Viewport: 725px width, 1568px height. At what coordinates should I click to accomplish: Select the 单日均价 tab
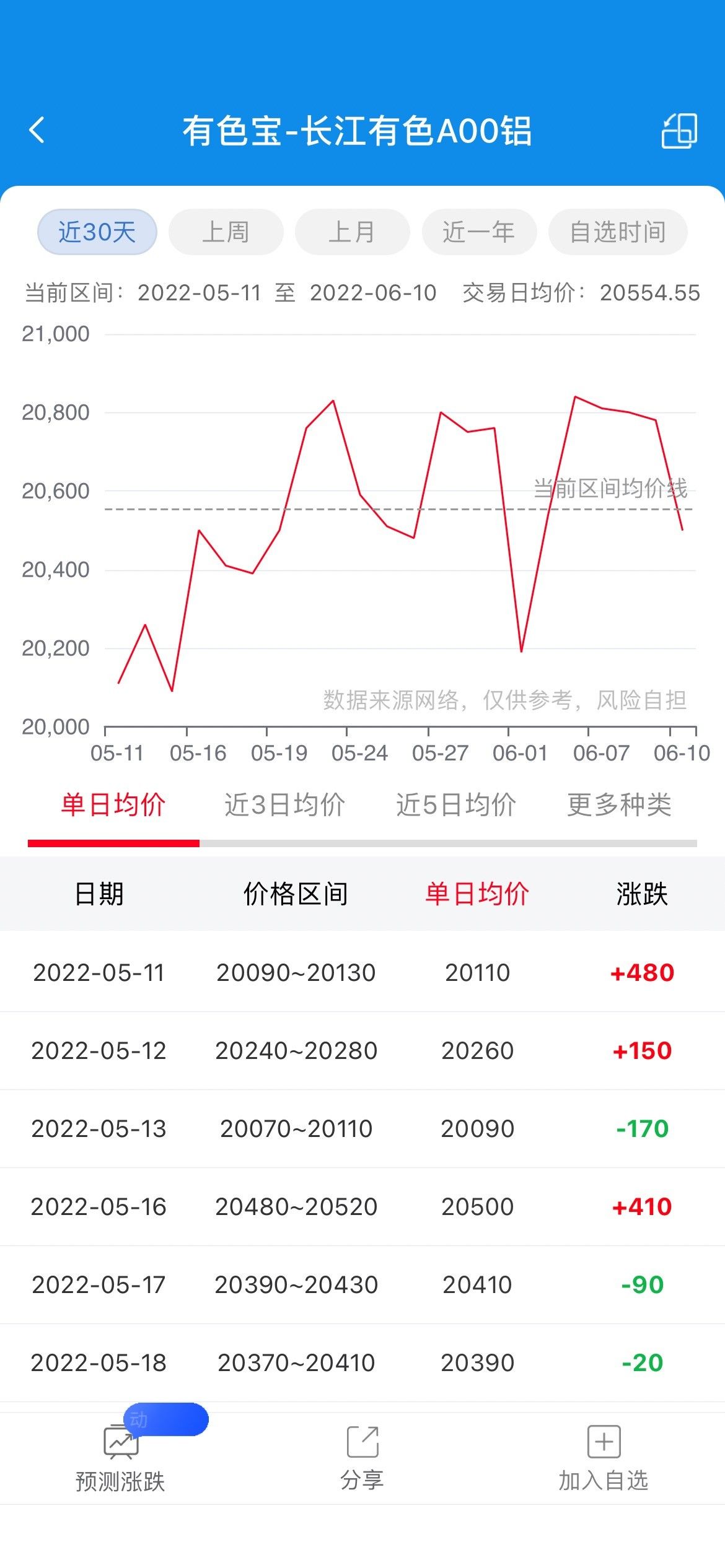(113, 805)
